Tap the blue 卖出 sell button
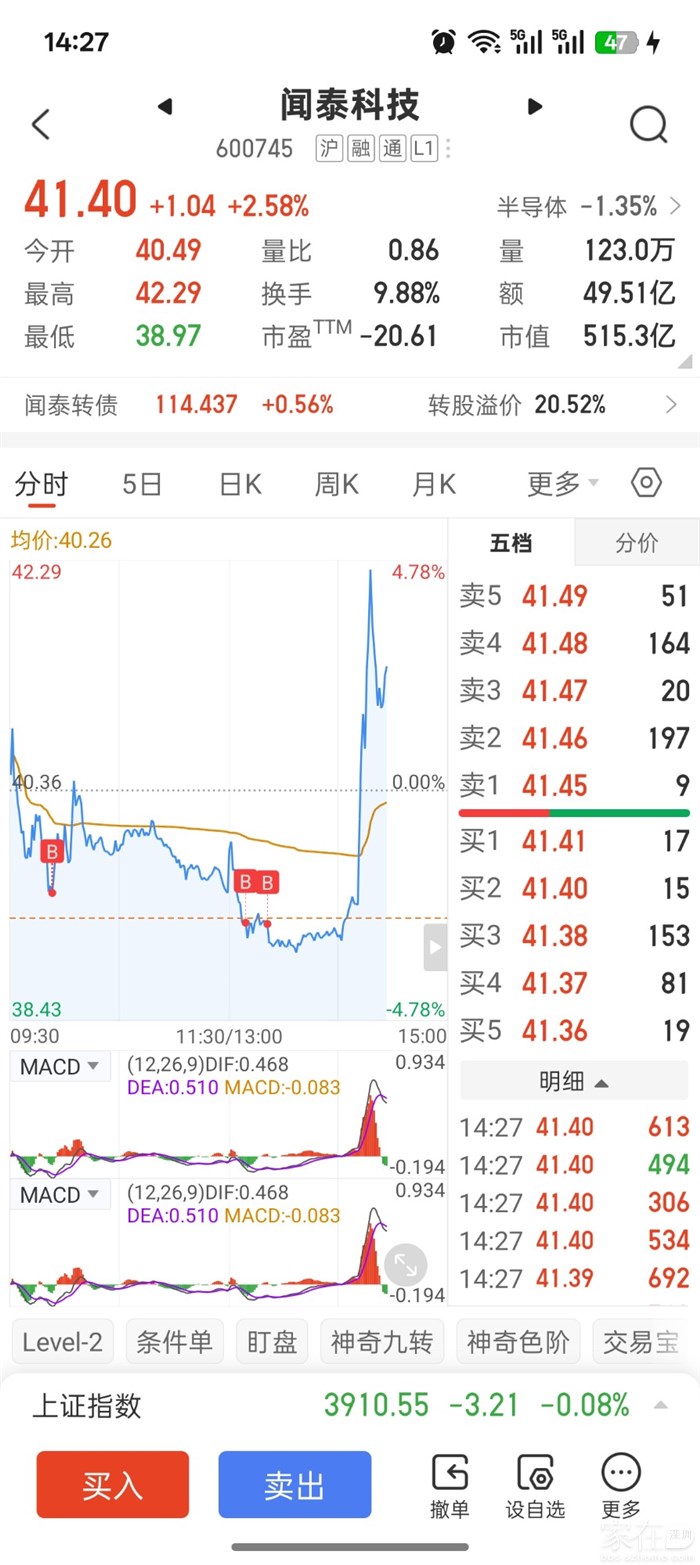This screenshot has width=700, height=1565. [295, 1485]
